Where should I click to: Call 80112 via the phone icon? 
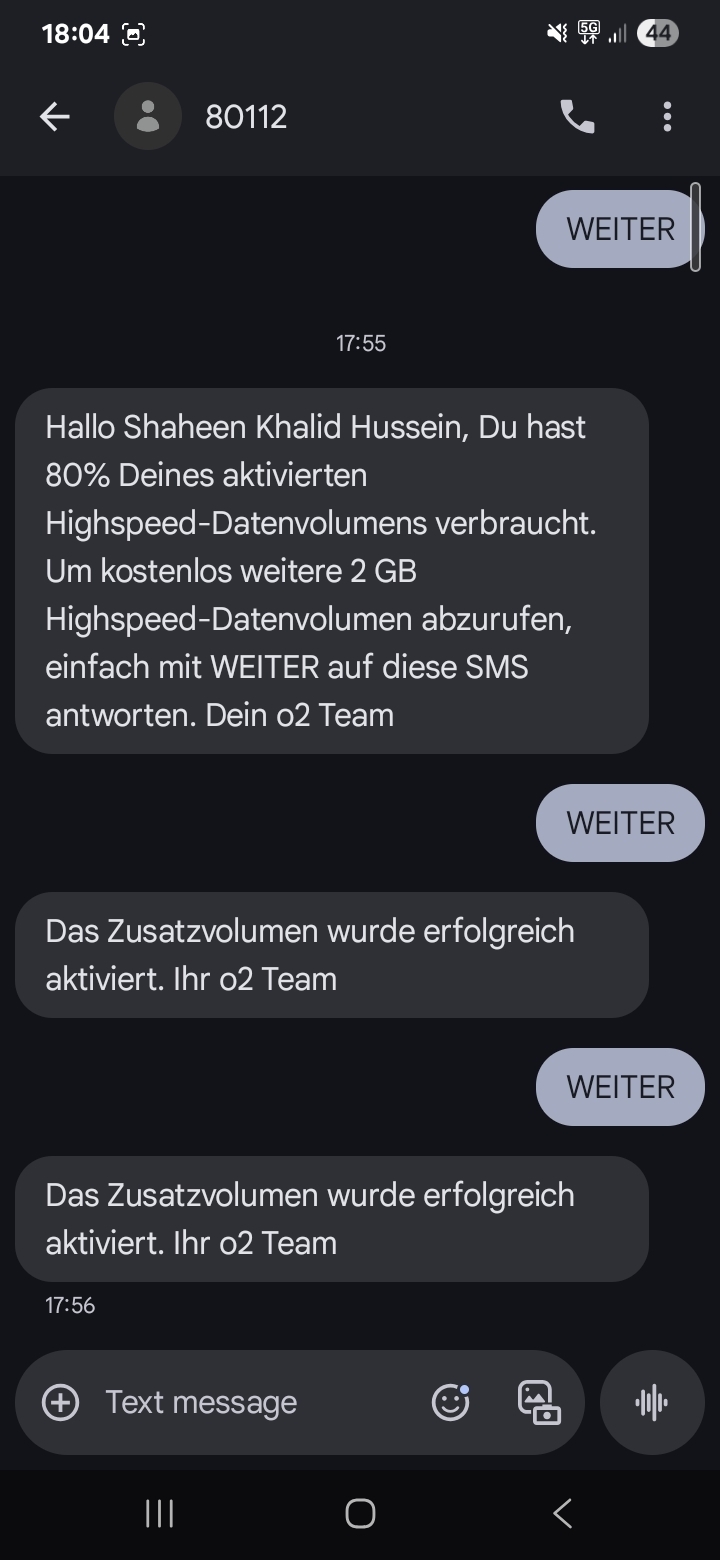[577, 118]
